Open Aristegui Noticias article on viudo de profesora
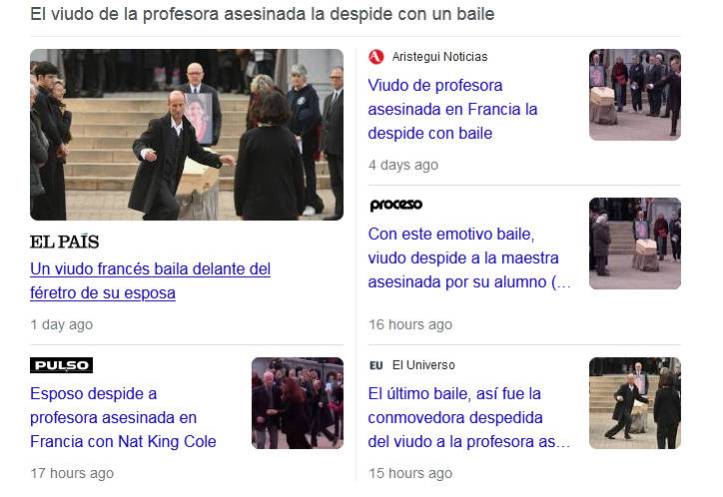723x497 pixels. click(x=452, y=109)
